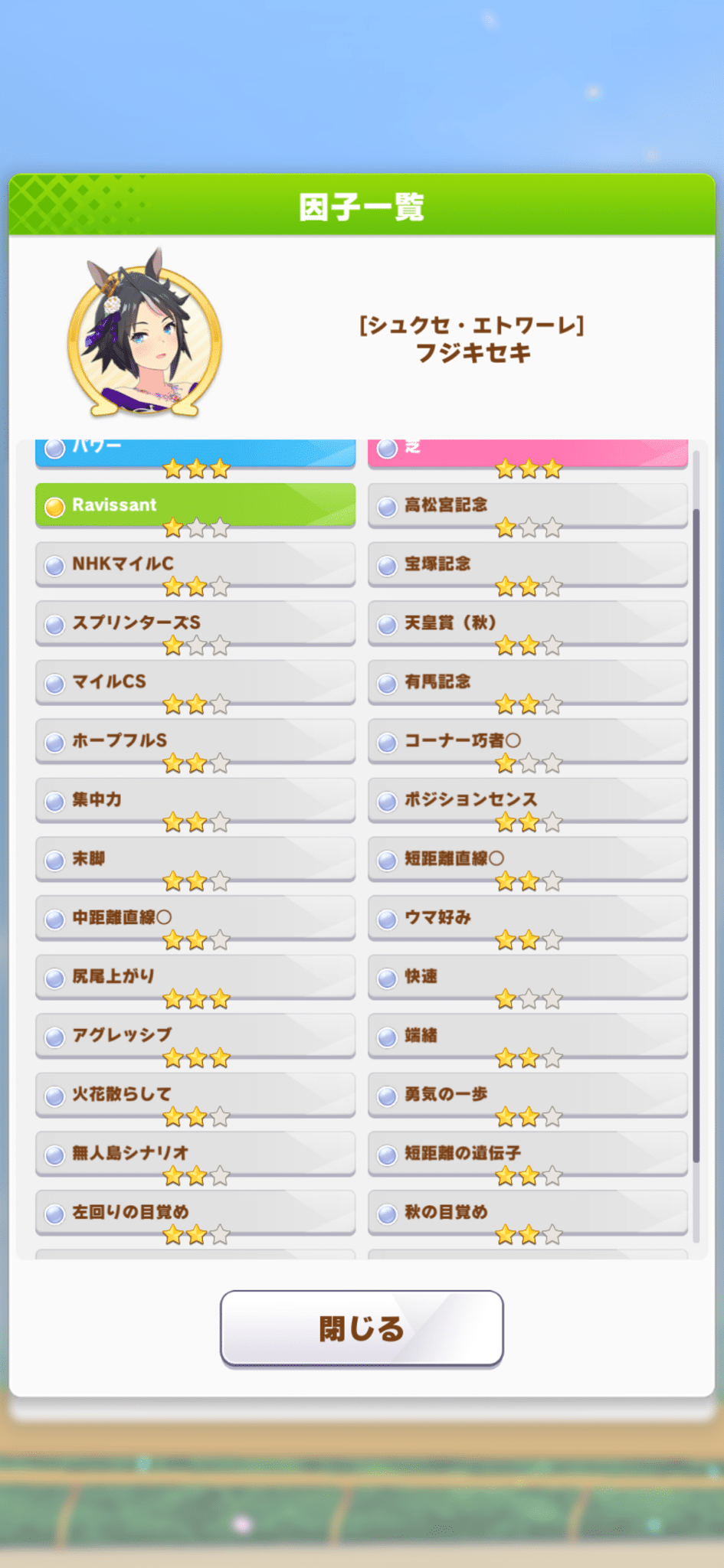The height and width of the screenshot is (1568, 724).
Task: Open the Ravissant factor details
Action: (195, 505)
